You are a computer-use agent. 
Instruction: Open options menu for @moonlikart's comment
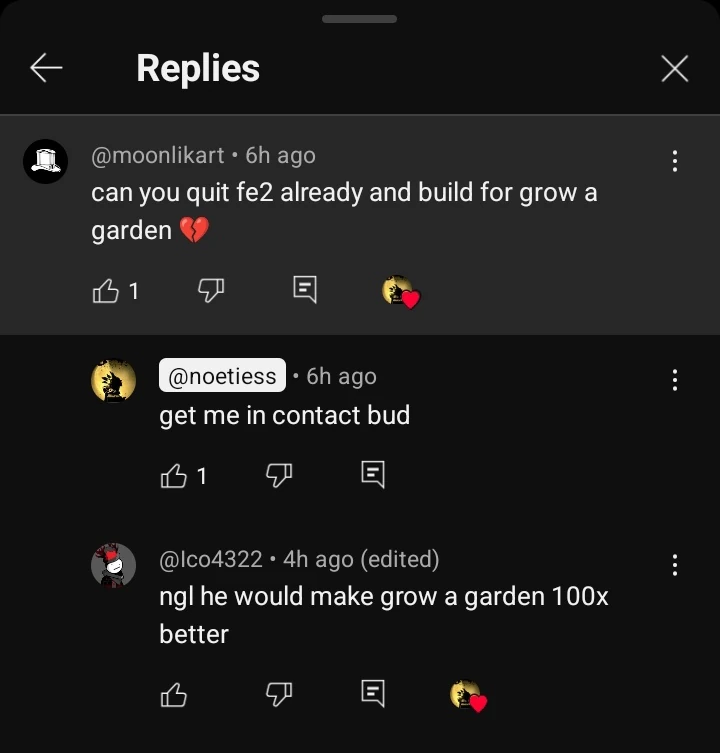click(x=675, y=160)
